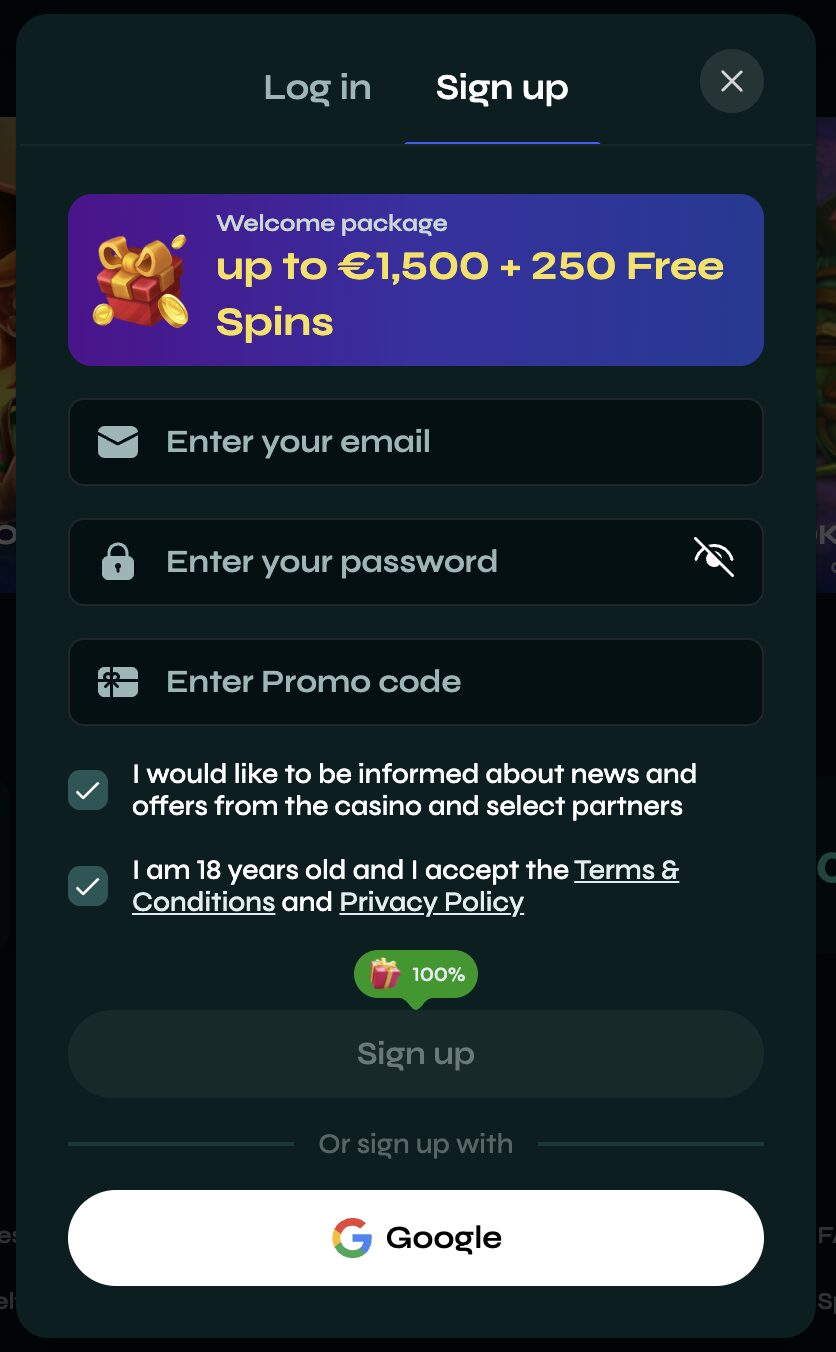
Task: Toggle the 18 years old agreement checkbox
Action: pos(88,886)
